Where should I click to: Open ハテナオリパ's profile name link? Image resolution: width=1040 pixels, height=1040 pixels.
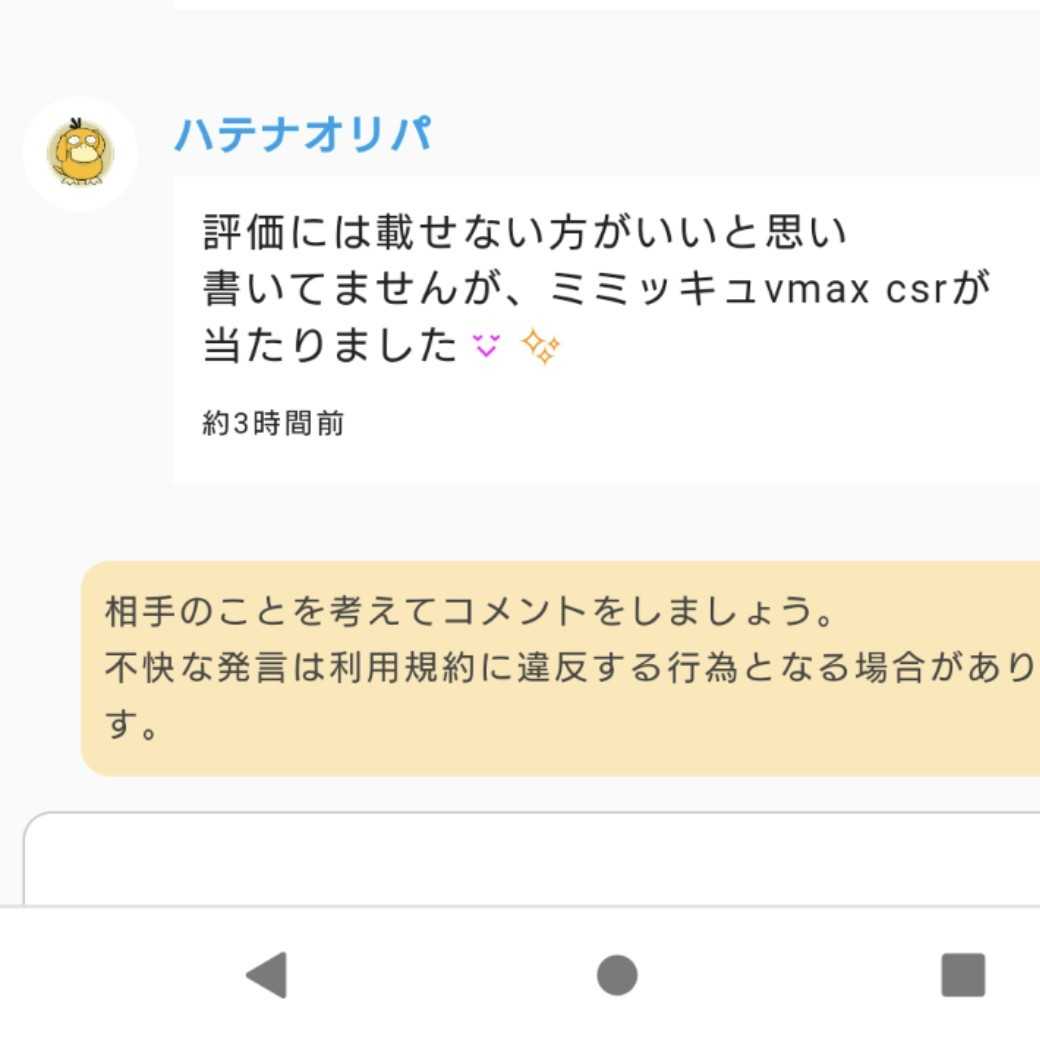click(x=303, y=135)
